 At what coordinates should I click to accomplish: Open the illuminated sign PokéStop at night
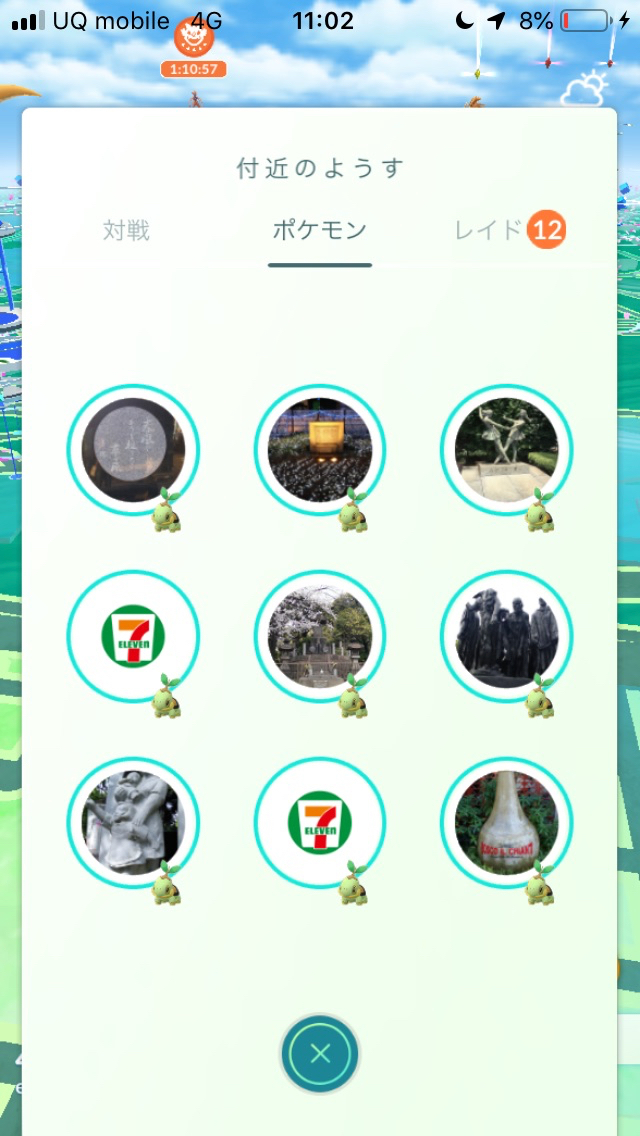pos(320,450)
